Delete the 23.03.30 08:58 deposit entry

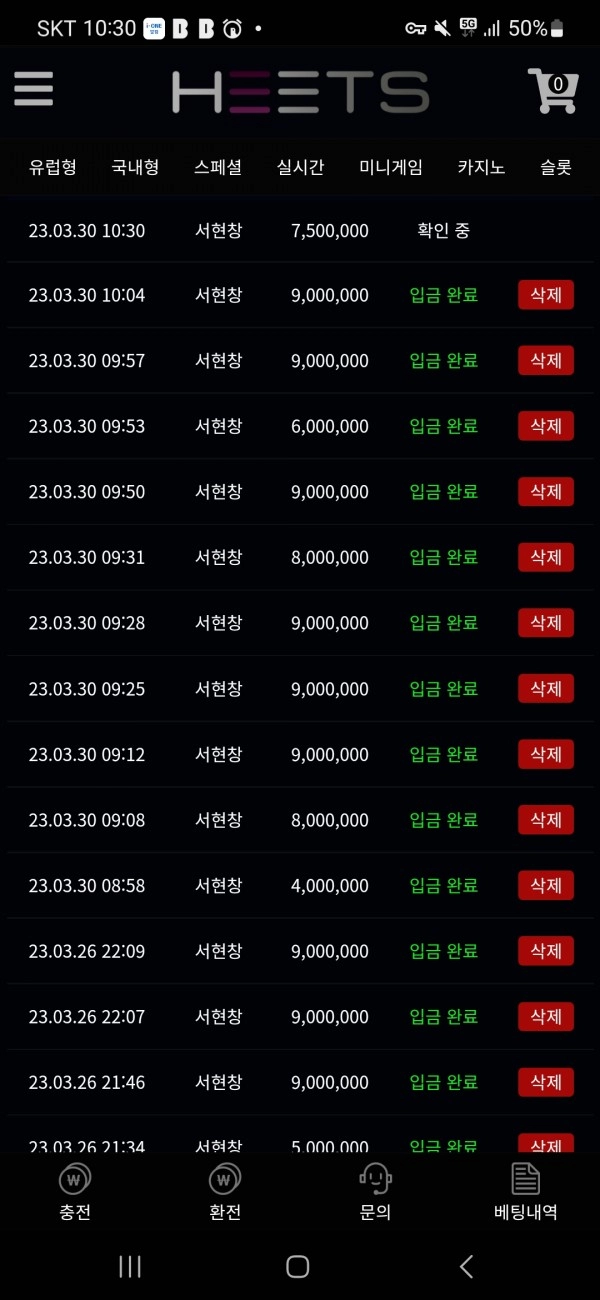click(546, 885)
